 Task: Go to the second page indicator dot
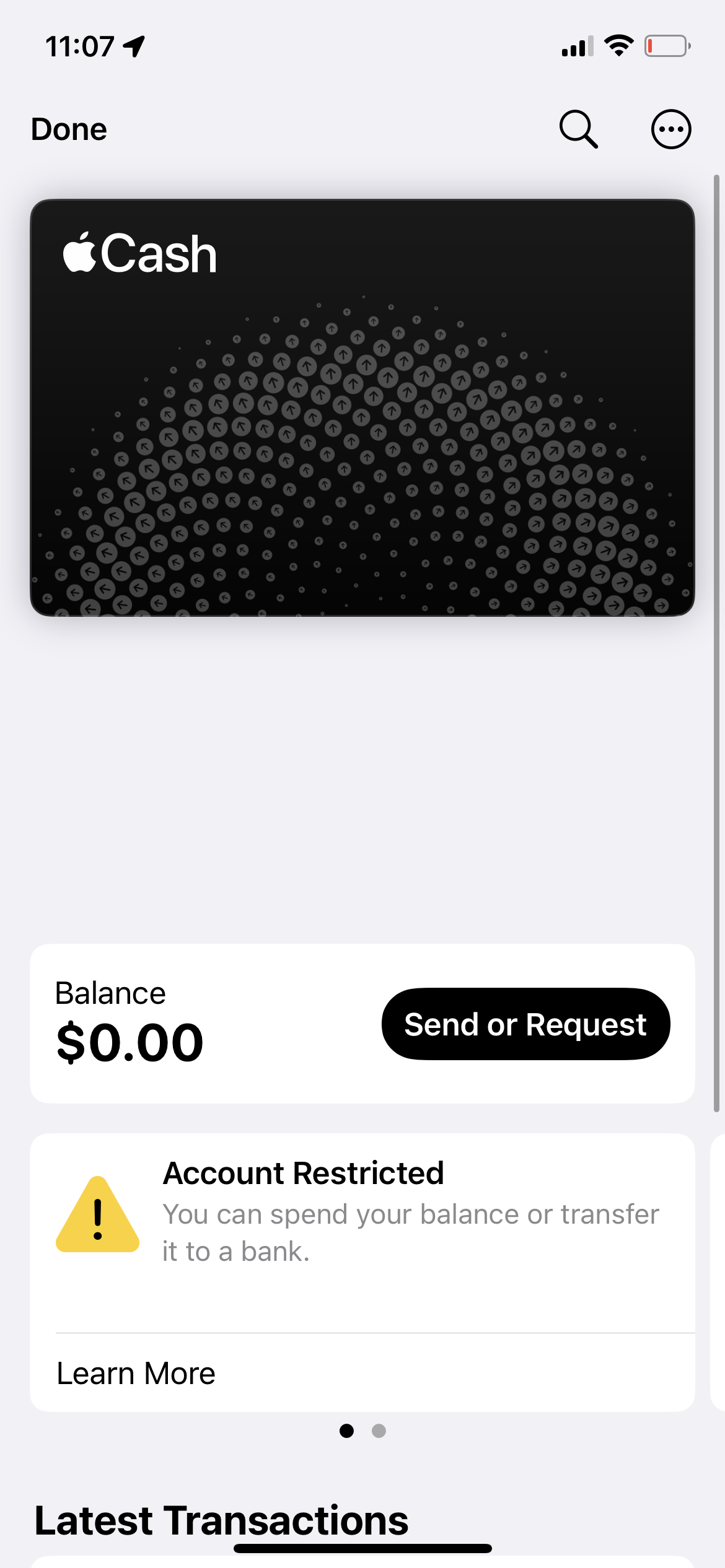[379, 1431]
